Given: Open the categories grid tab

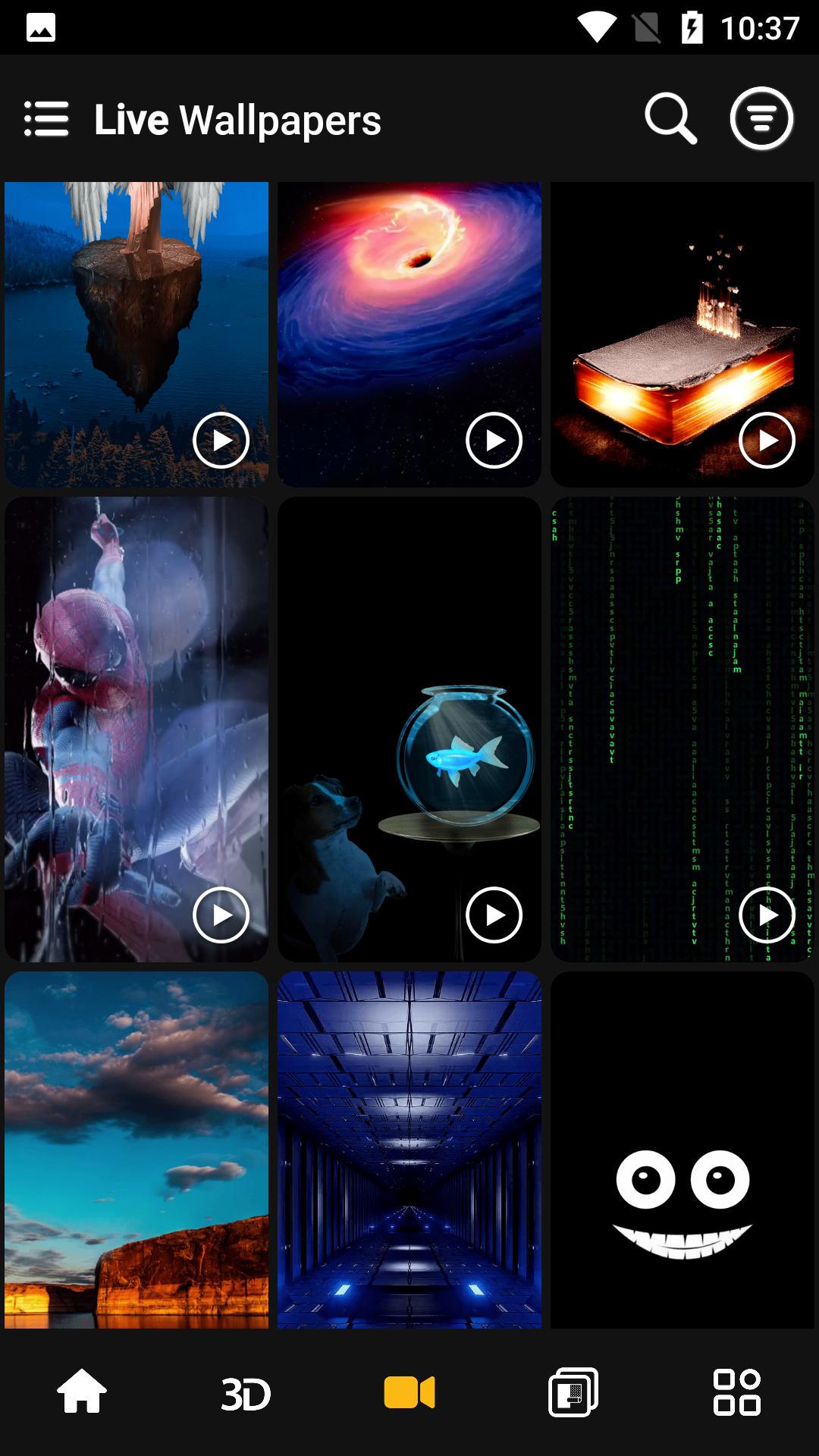Looking at the screenshot, I should point(737,1392).
